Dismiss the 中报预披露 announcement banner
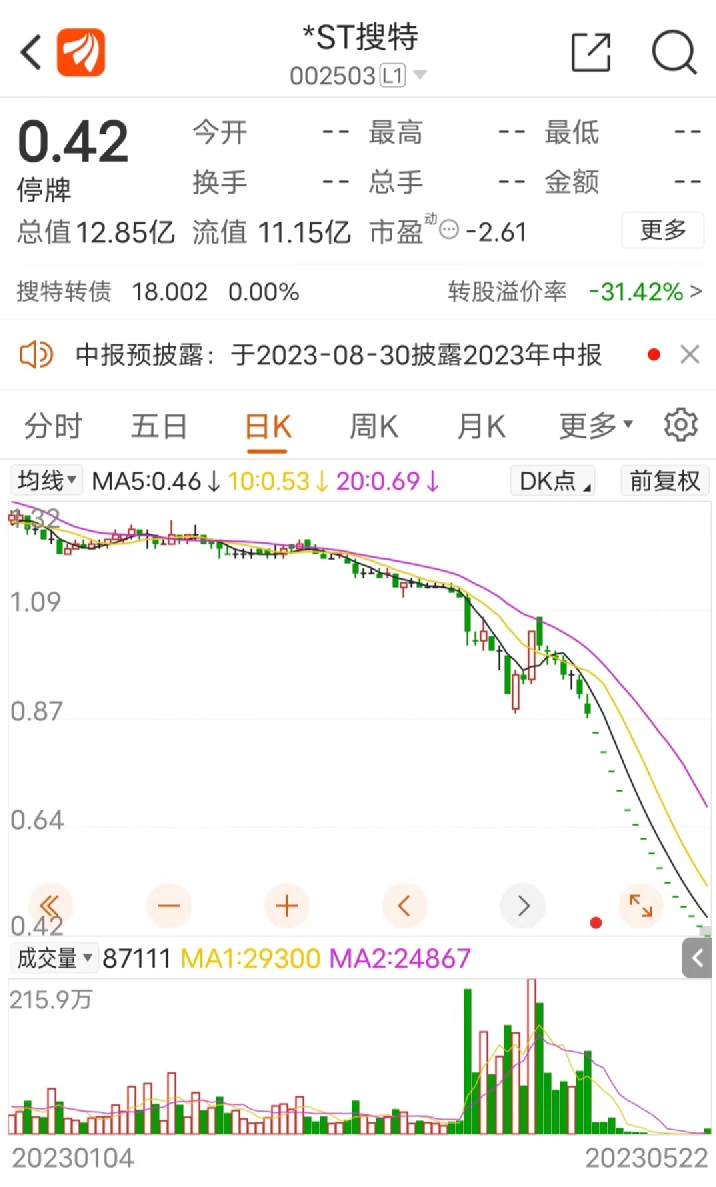Image resolution: width=716 pixels, height=1187 pixels. (689, 354)
